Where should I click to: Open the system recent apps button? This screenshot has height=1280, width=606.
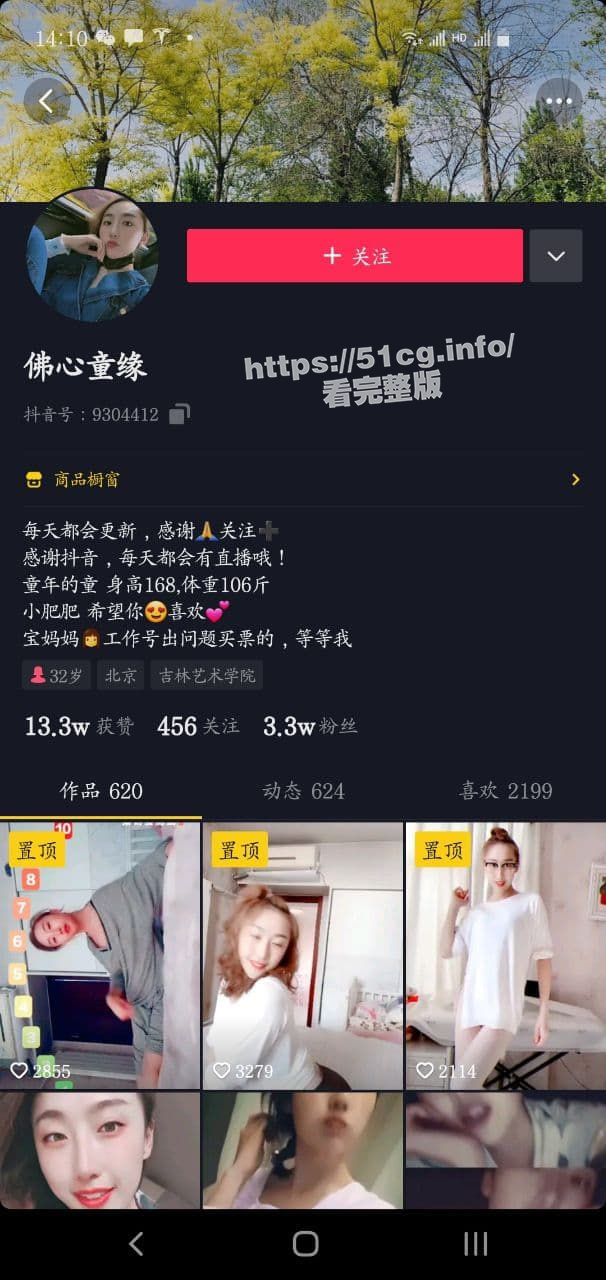point(475,1243)
